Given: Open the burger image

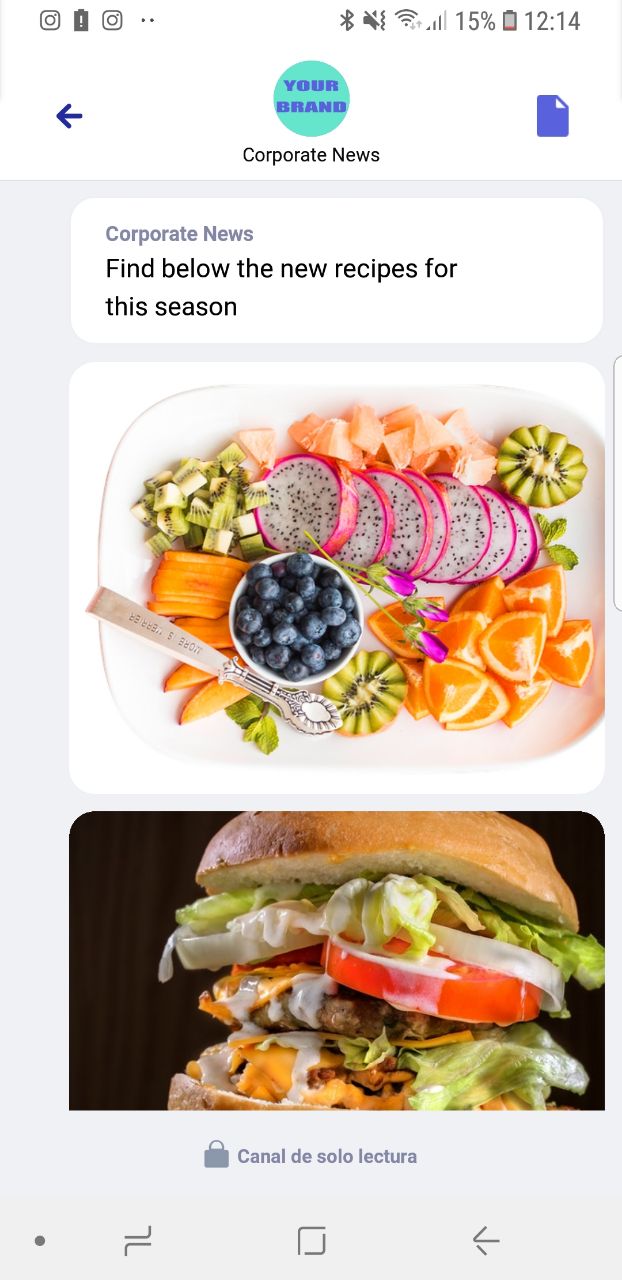Looking at the screenshot, I should tap(337, 960).
